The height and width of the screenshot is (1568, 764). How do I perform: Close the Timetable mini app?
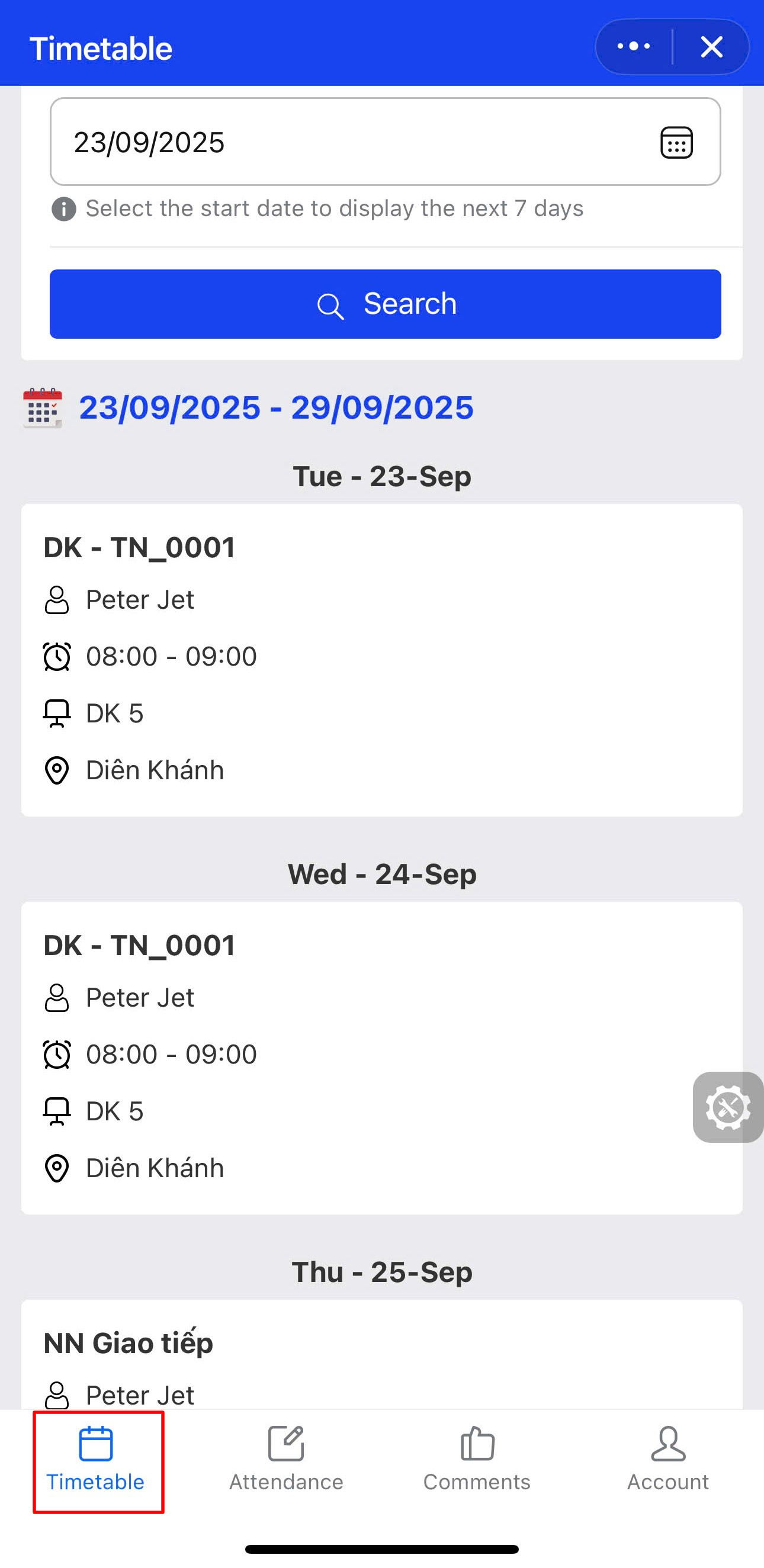(711, 46)
